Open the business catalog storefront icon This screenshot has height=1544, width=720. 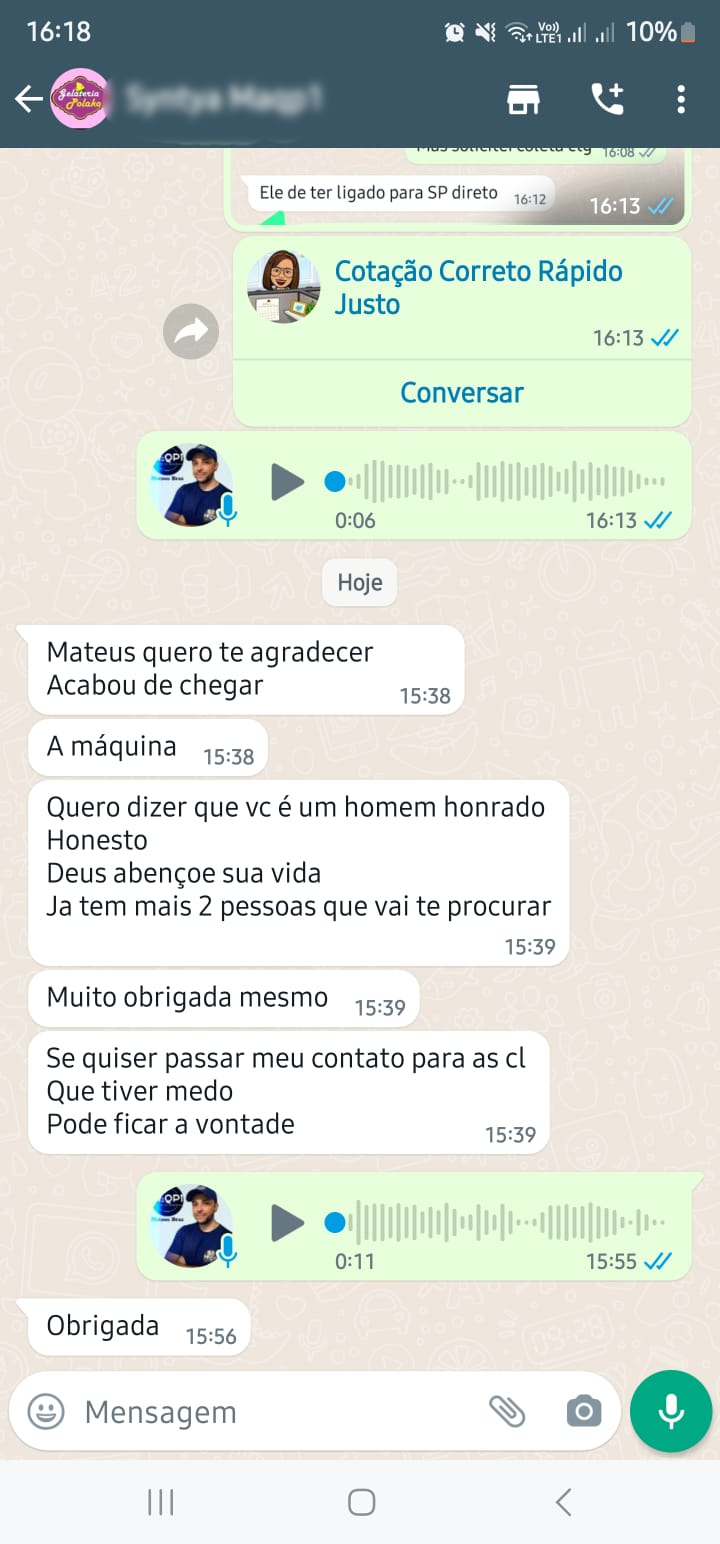(x=523, y=99)
